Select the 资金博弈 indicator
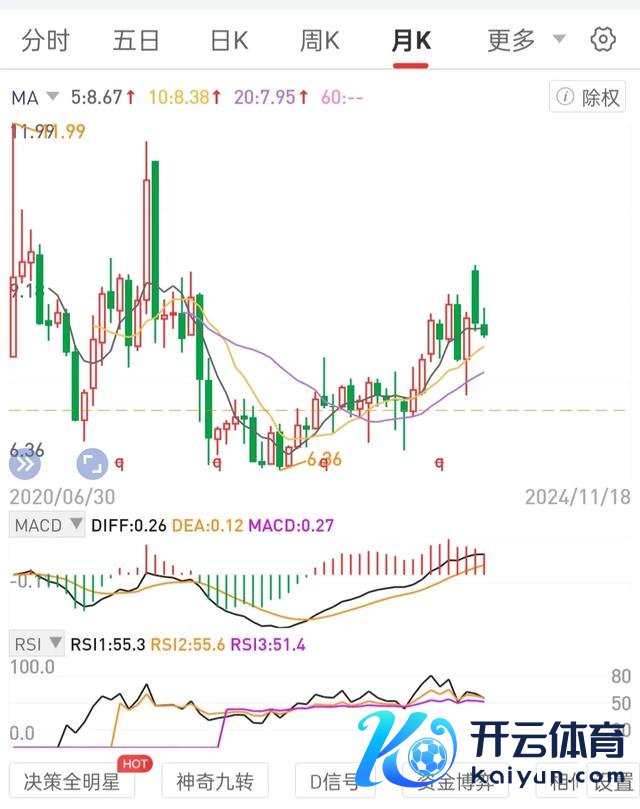Screen dimensions: 640x809 coord(455,781)
